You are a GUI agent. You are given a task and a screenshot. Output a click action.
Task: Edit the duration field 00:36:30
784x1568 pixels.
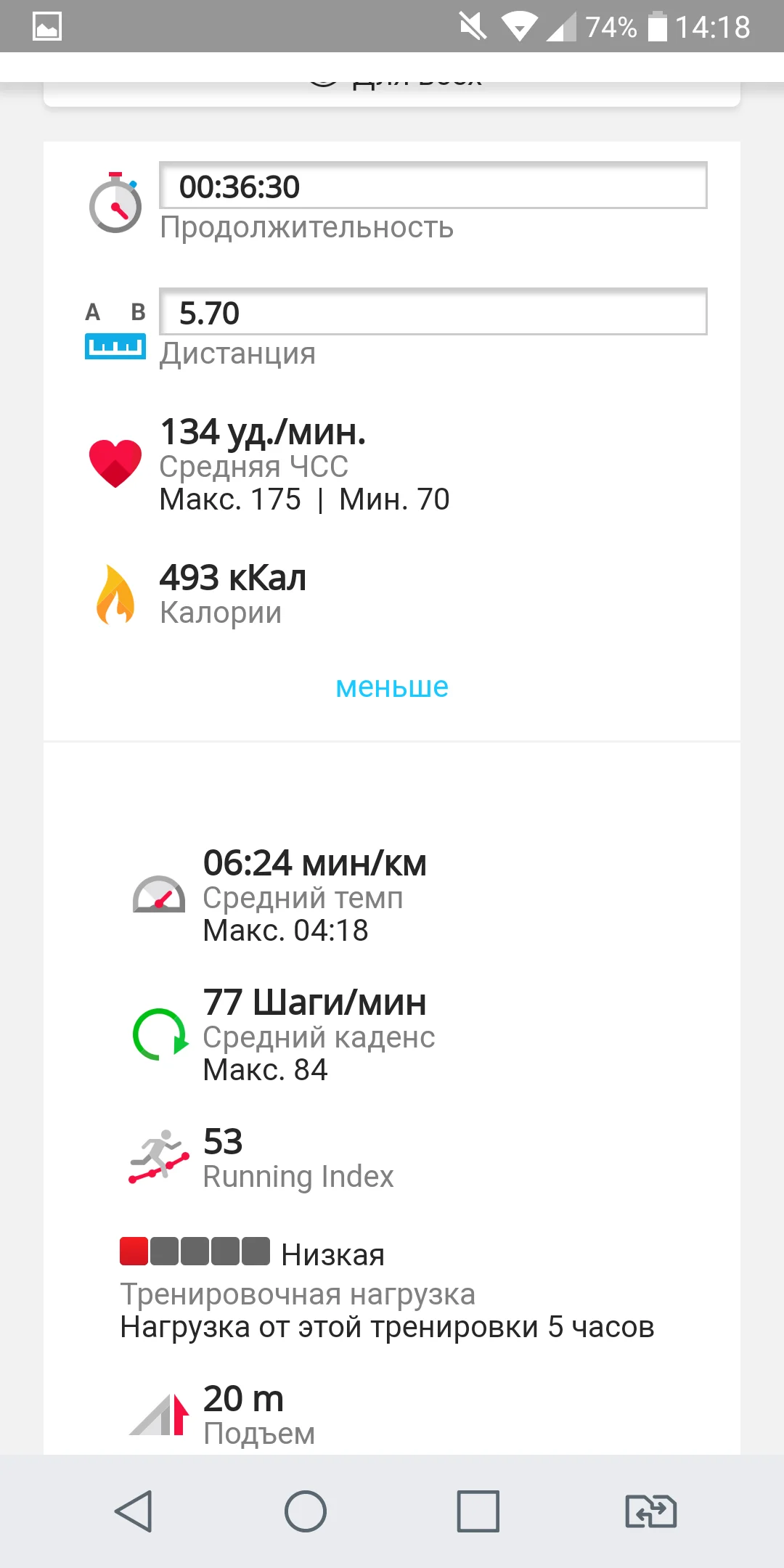click(433, 187)
